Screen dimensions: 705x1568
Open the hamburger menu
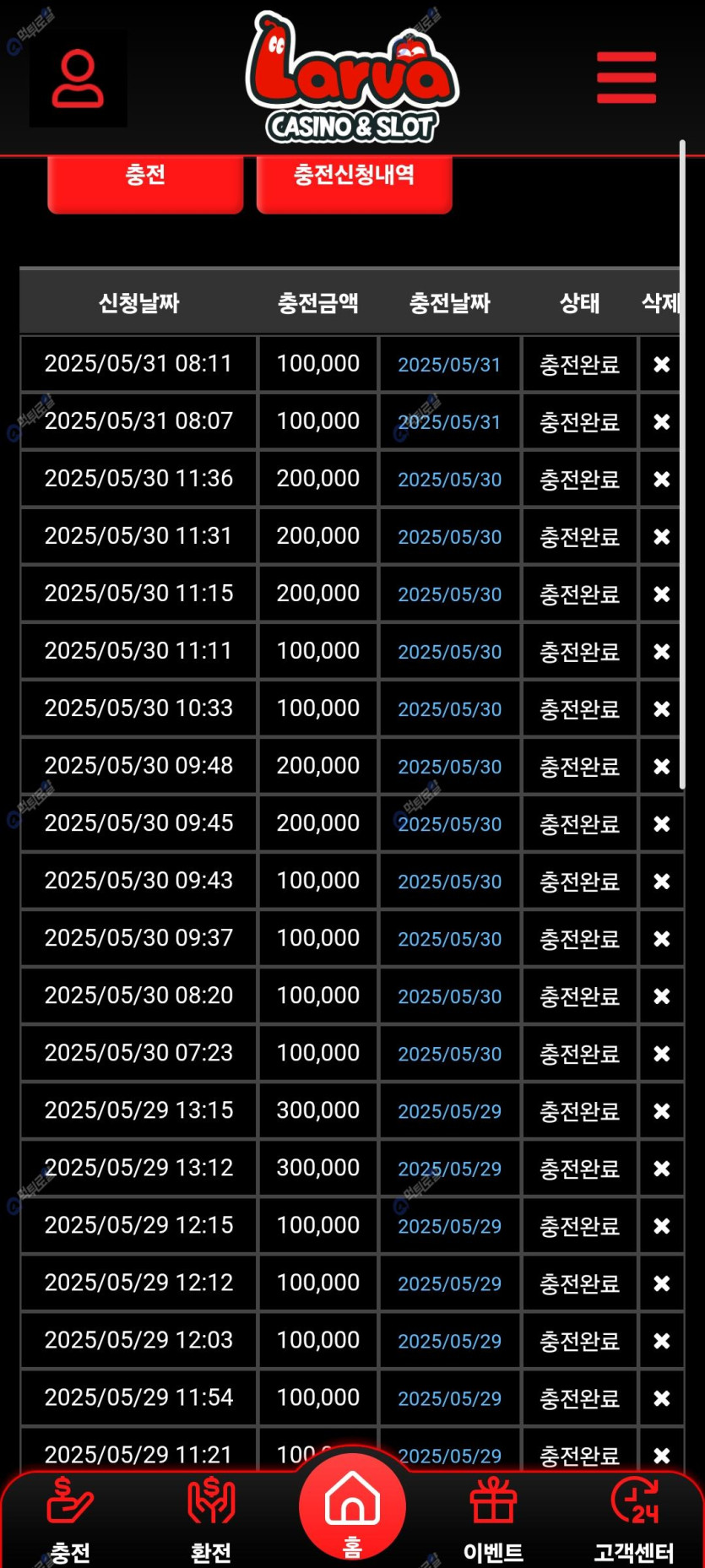(x=626, y=78)
